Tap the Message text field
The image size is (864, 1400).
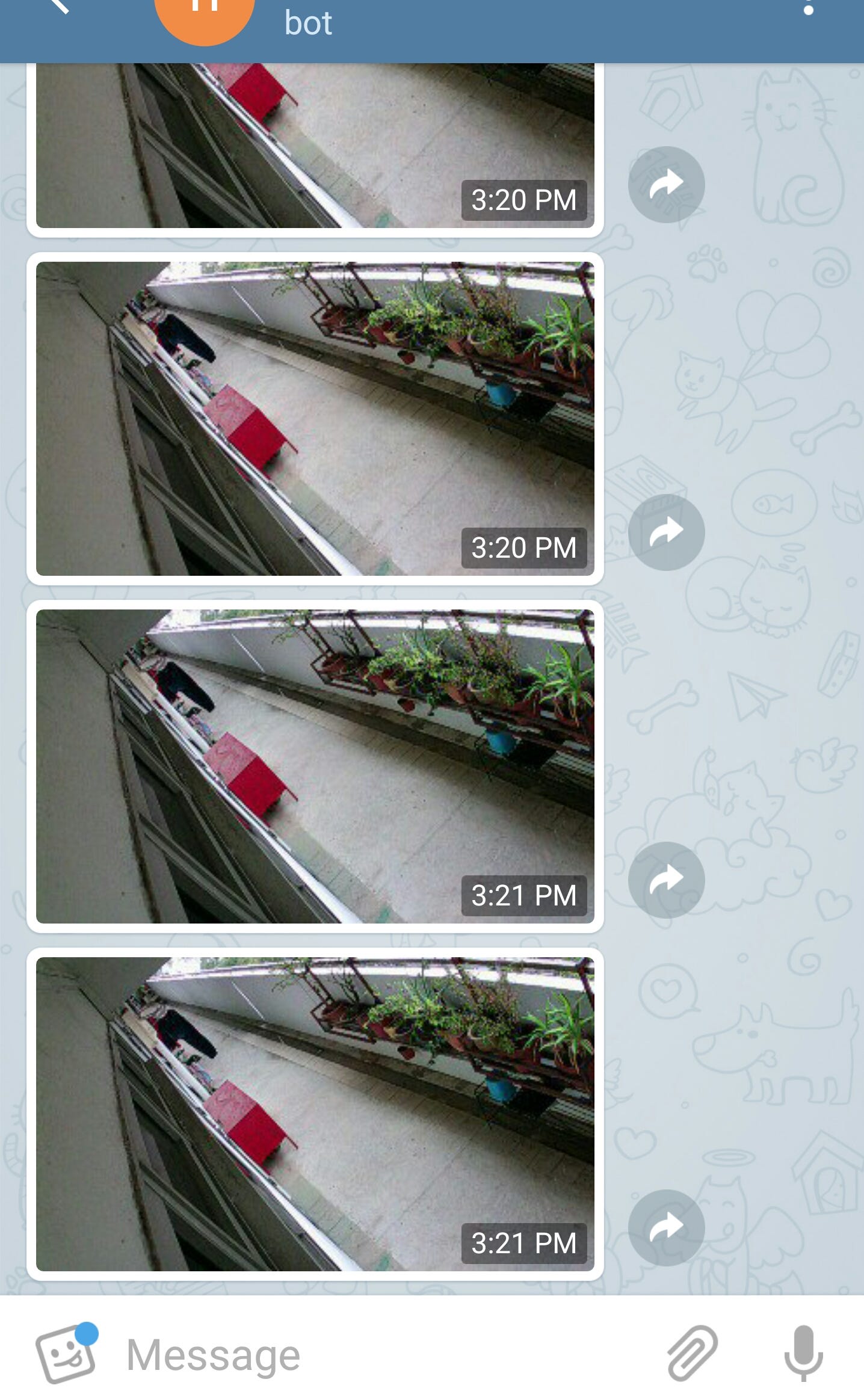(385, 1355)
